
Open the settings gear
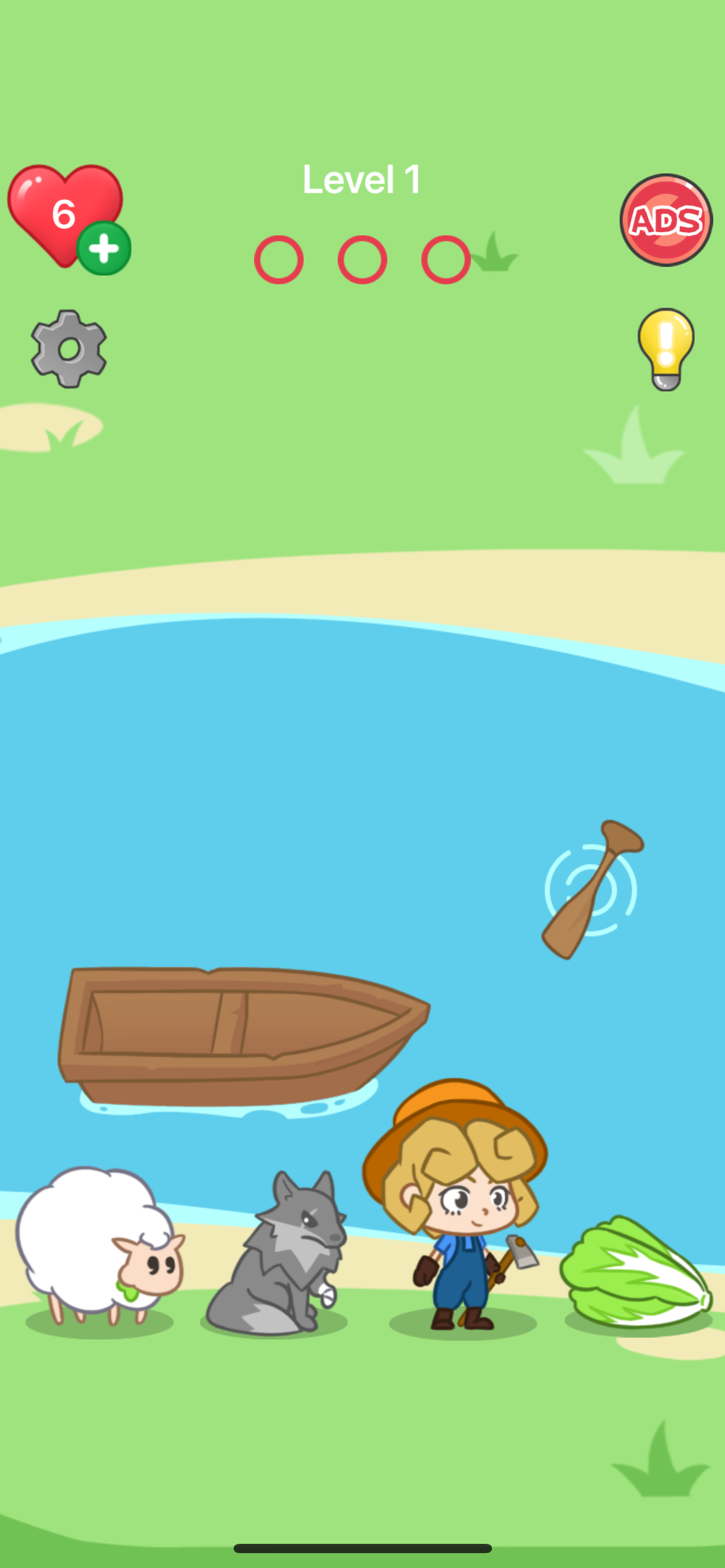click(69, 349)
